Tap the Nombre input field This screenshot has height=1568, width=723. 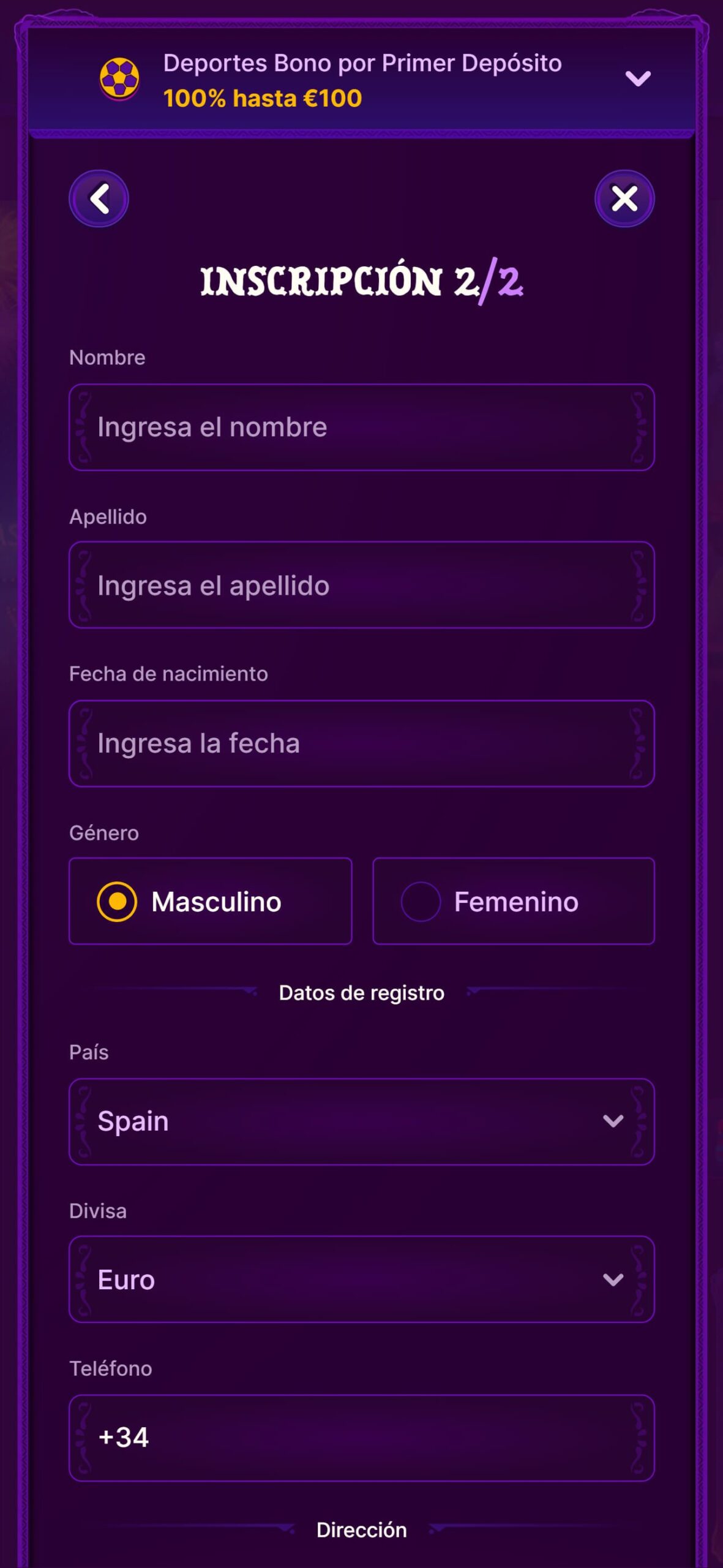[x=362, y=427]
